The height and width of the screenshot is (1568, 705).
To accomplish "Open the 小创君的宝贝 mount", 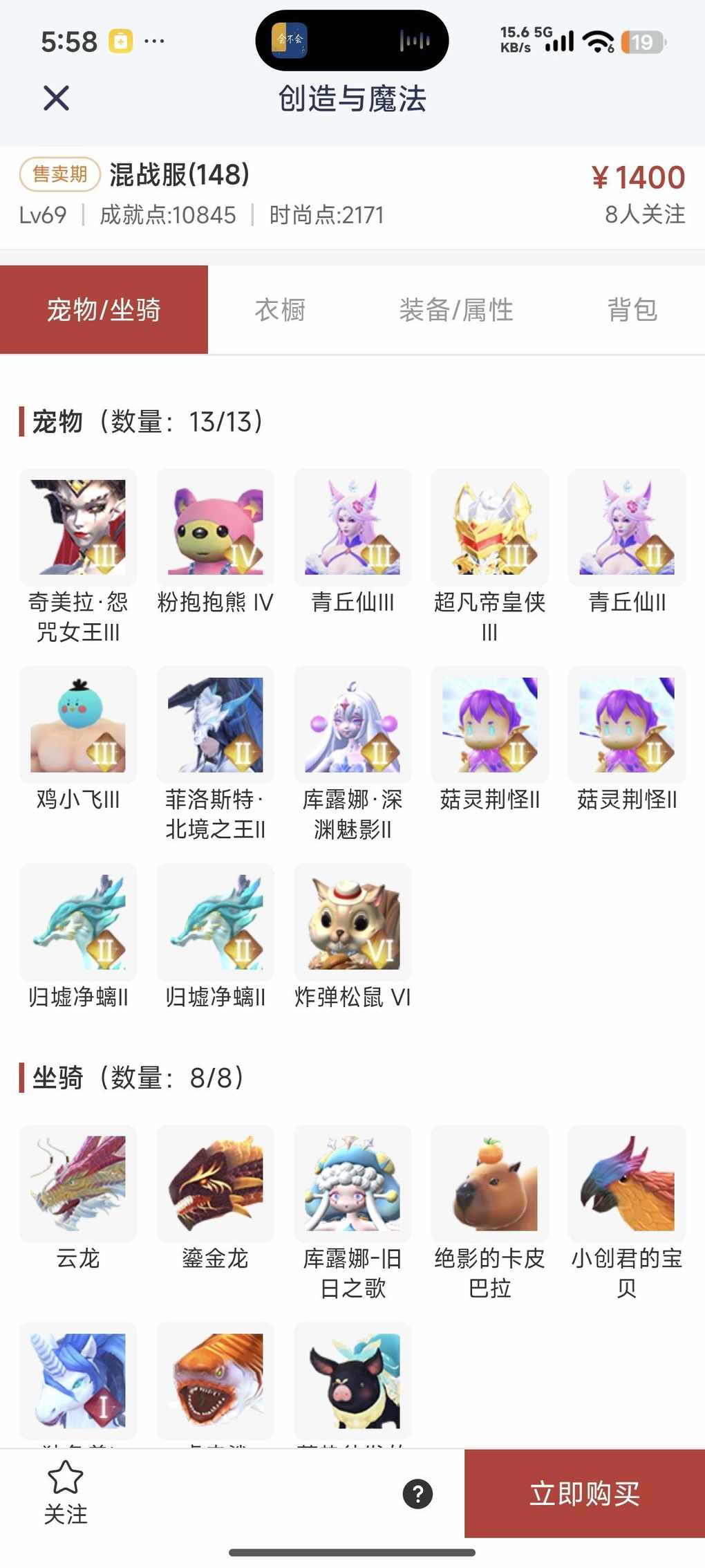I will pyautogui.click(x=627, y=1183).
